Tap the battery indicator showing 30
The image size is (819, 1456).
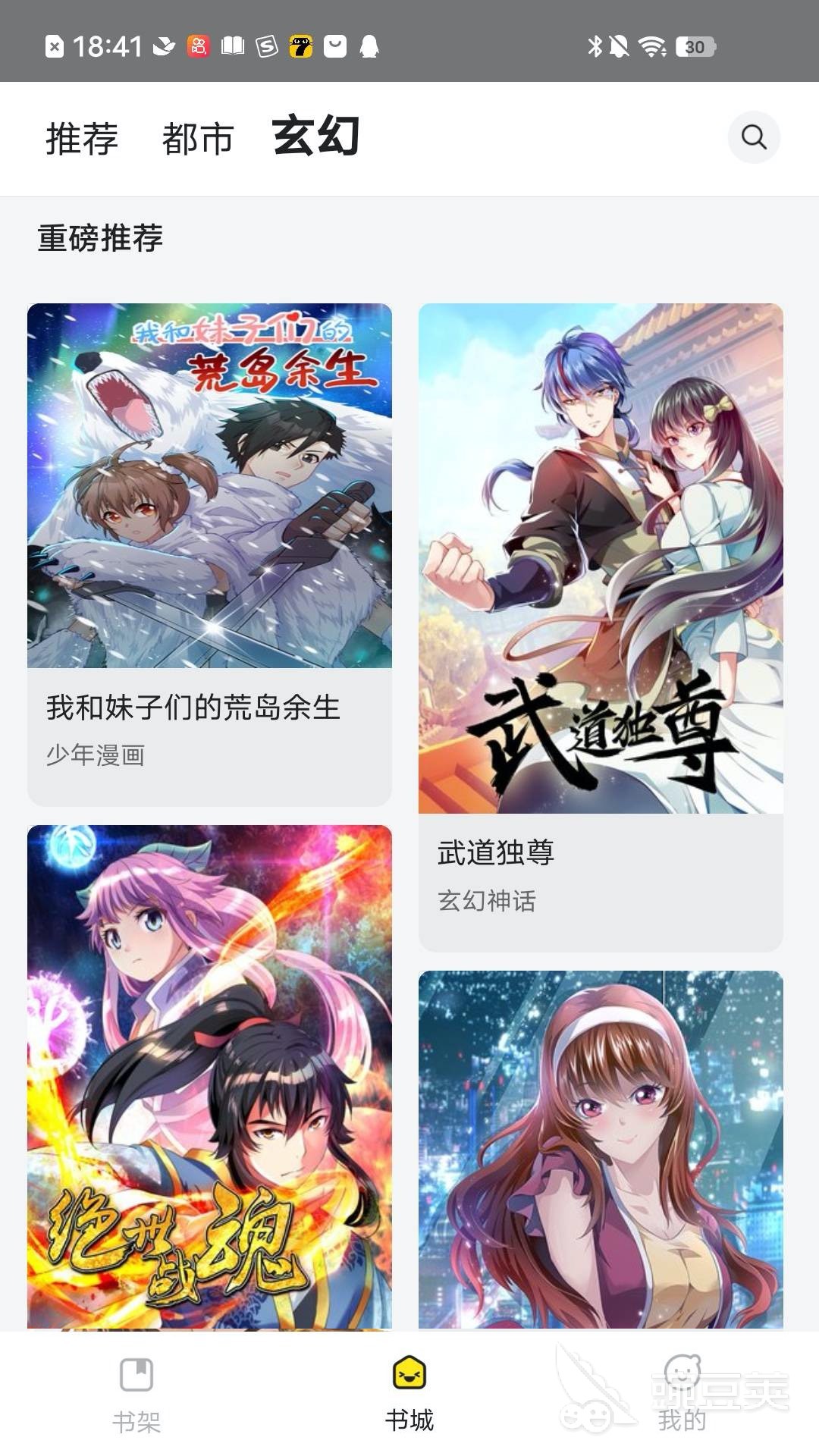coord(695,47)
